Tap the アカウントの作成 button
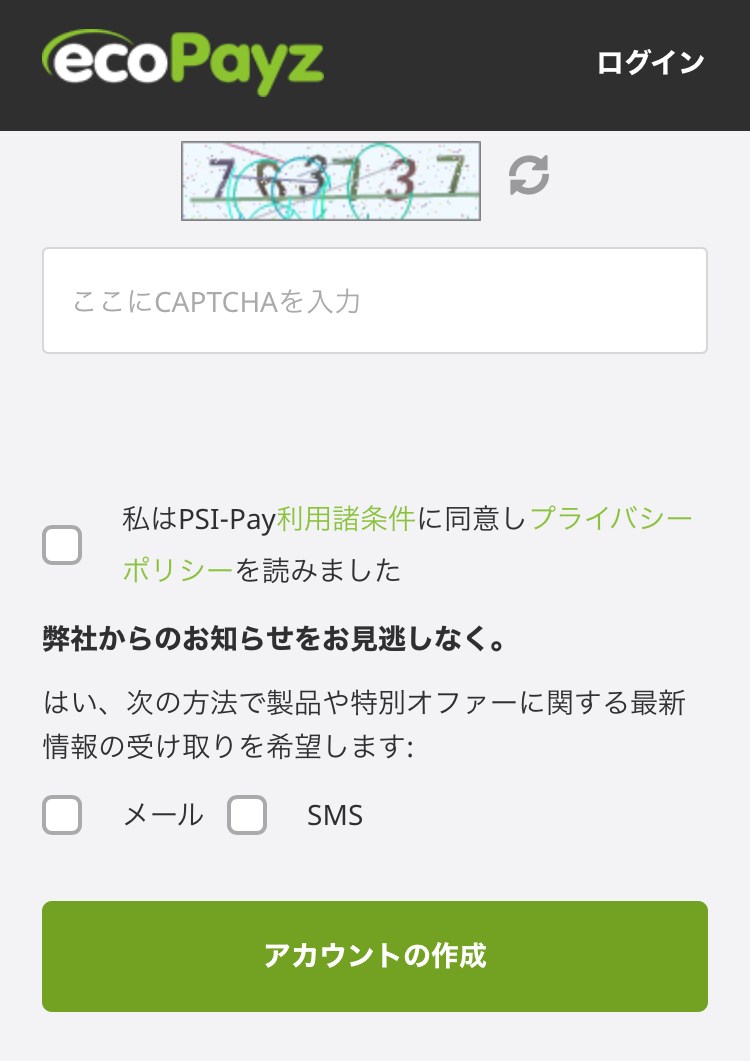 [x=374, y=956]
